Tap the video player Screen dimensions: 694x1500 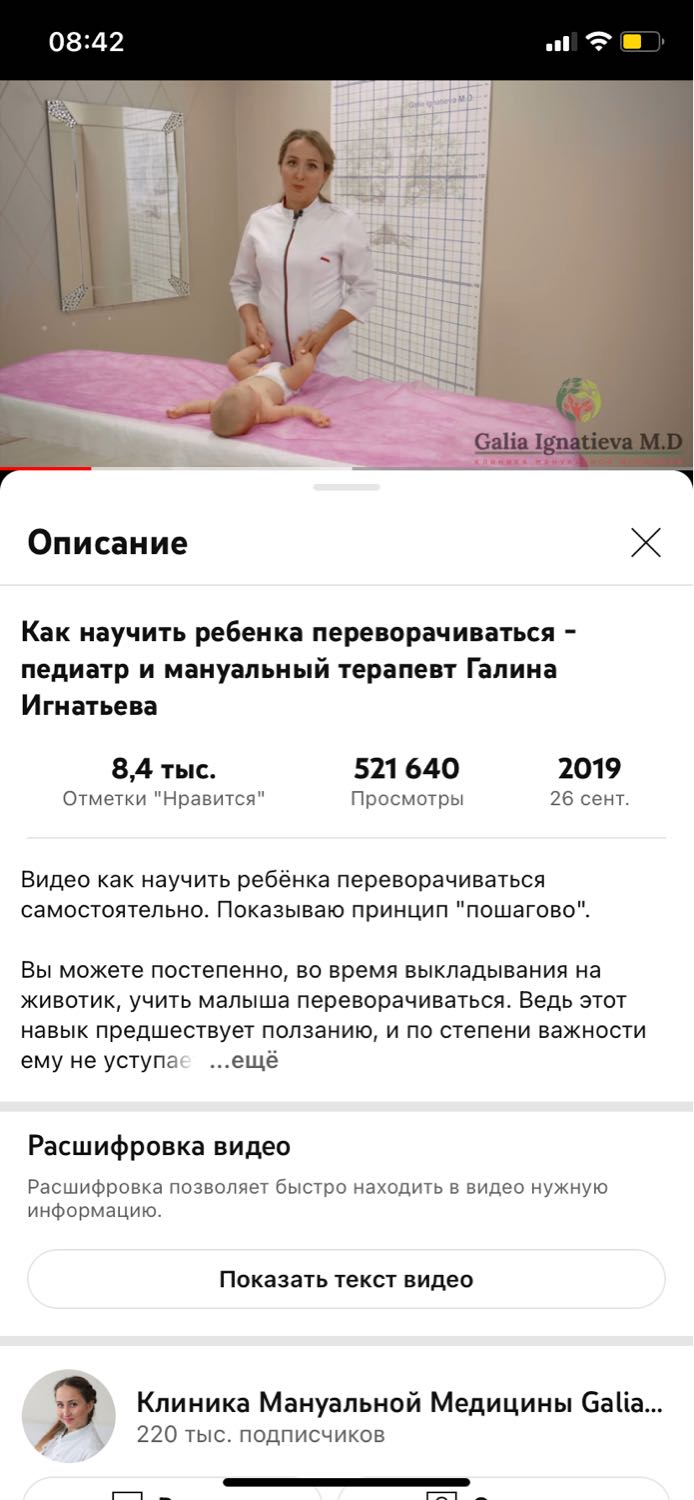[347, 273]
